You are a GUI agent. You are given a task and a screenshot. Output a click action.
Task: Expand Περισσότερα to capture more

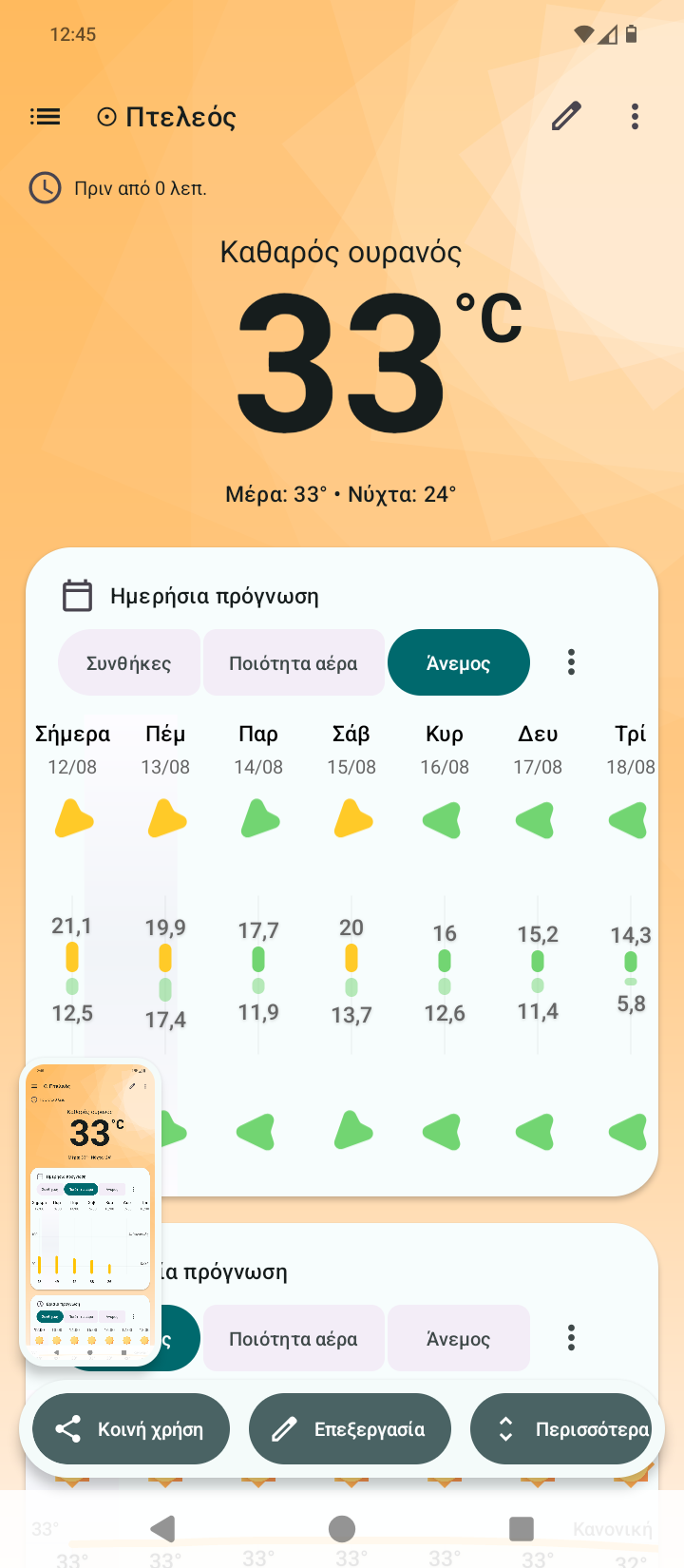click(x=561, y=1428)
